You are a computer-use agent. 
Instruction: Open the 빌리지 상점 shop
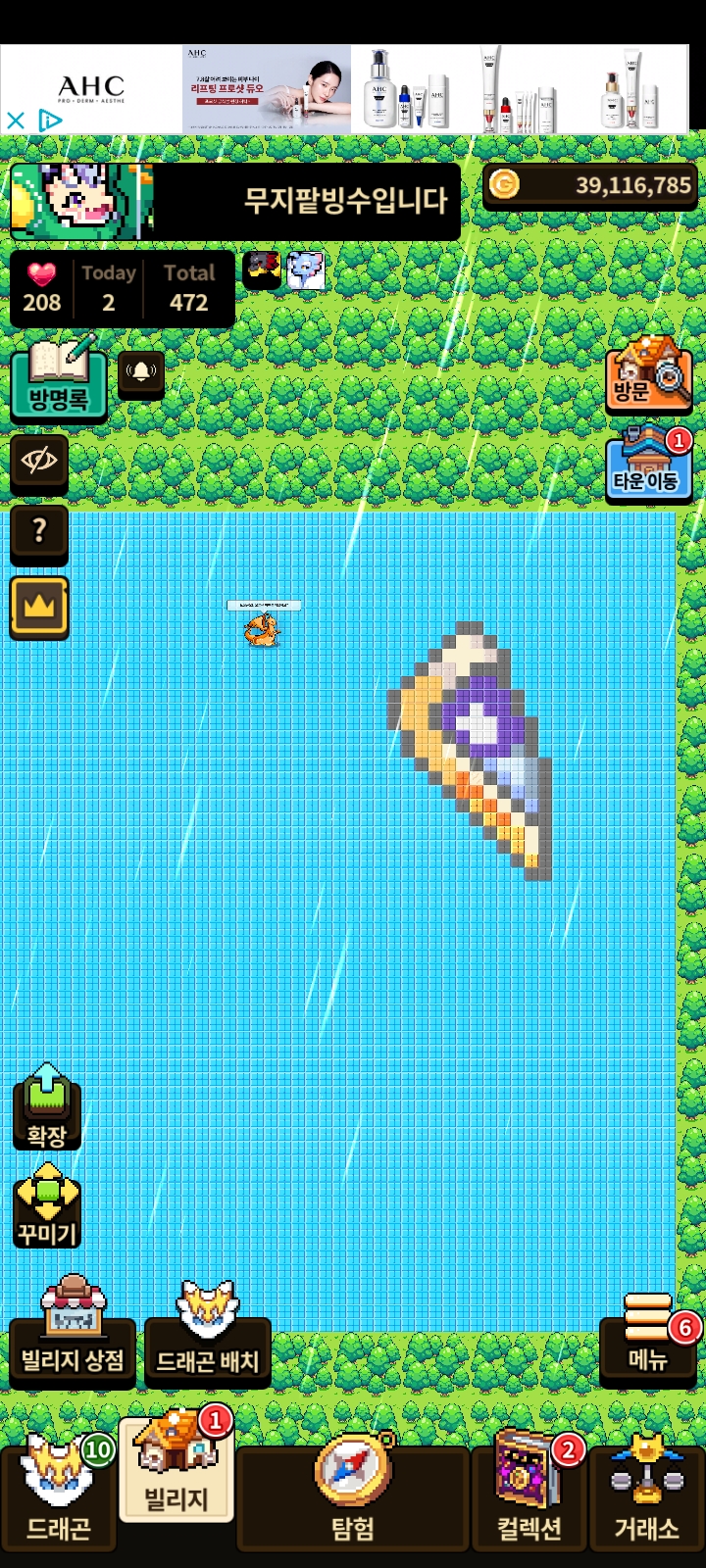[x=73, y=1331]
